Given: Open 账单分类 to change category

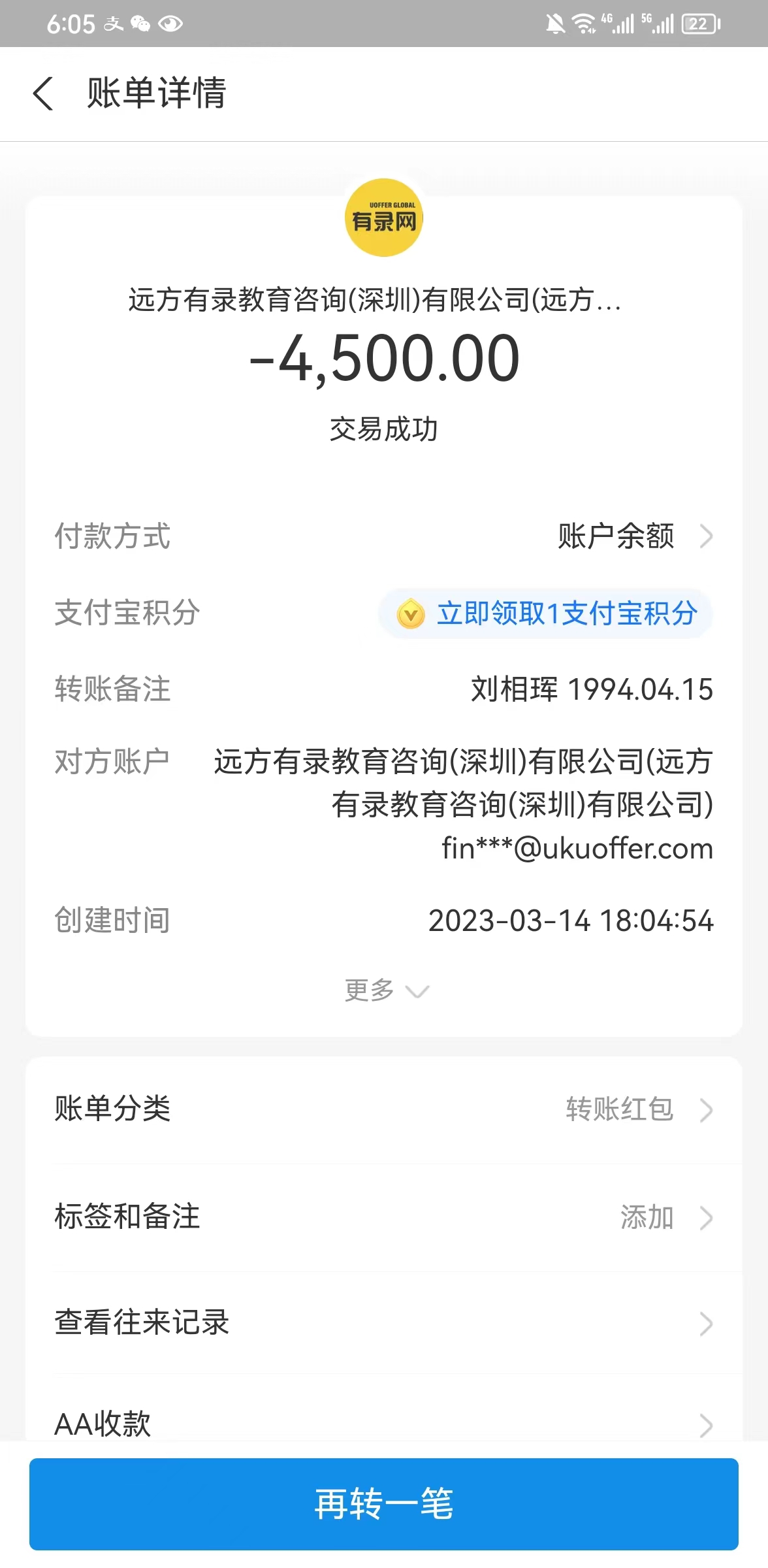Looking at the screenshot, I should coord(384,1109).
